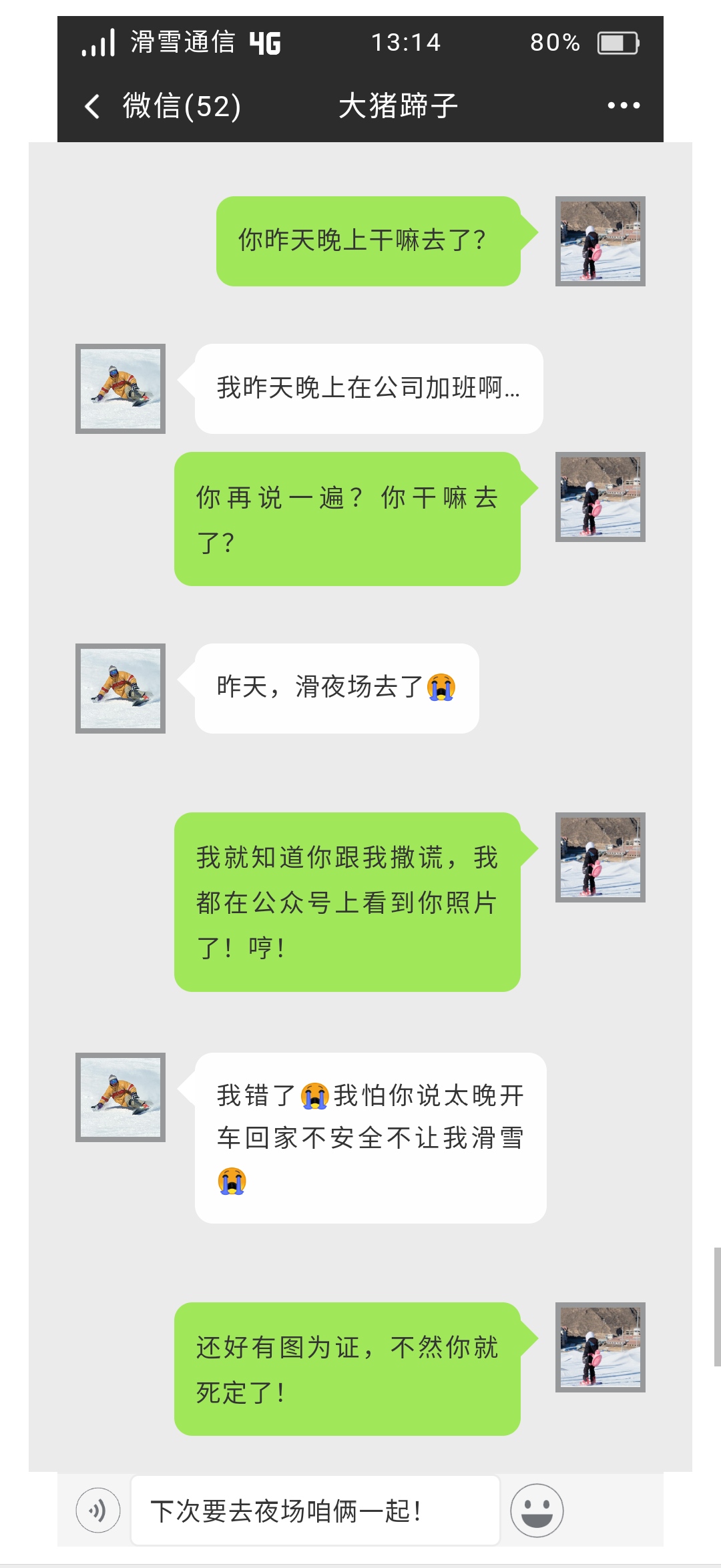Open contact avatar beside 我昨天晚上在公司加班啊
Screen dimensions: 721x1568
[120, 388]
